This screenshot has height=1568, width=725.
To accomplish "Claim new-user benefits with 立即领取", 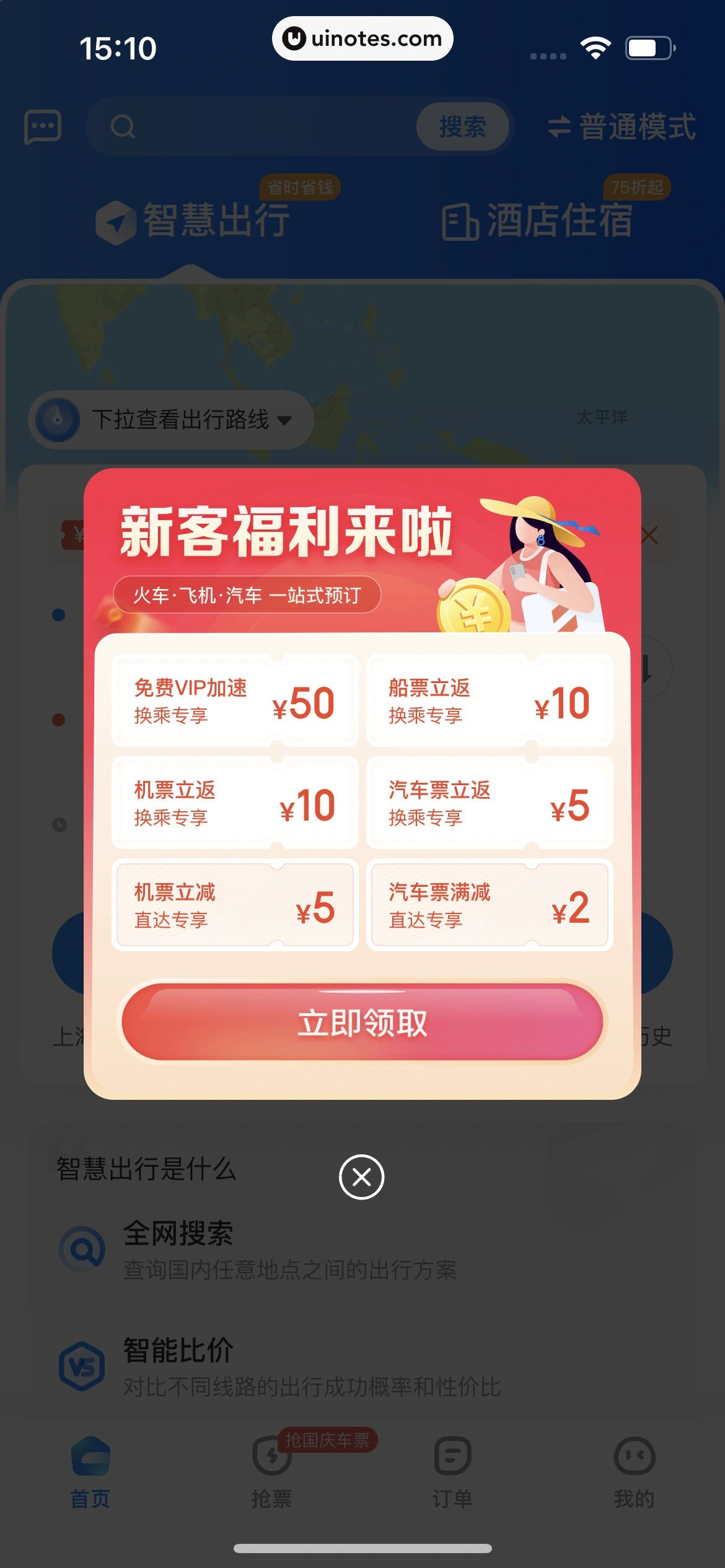I will pyautogui.click(x=362, y=1022).
